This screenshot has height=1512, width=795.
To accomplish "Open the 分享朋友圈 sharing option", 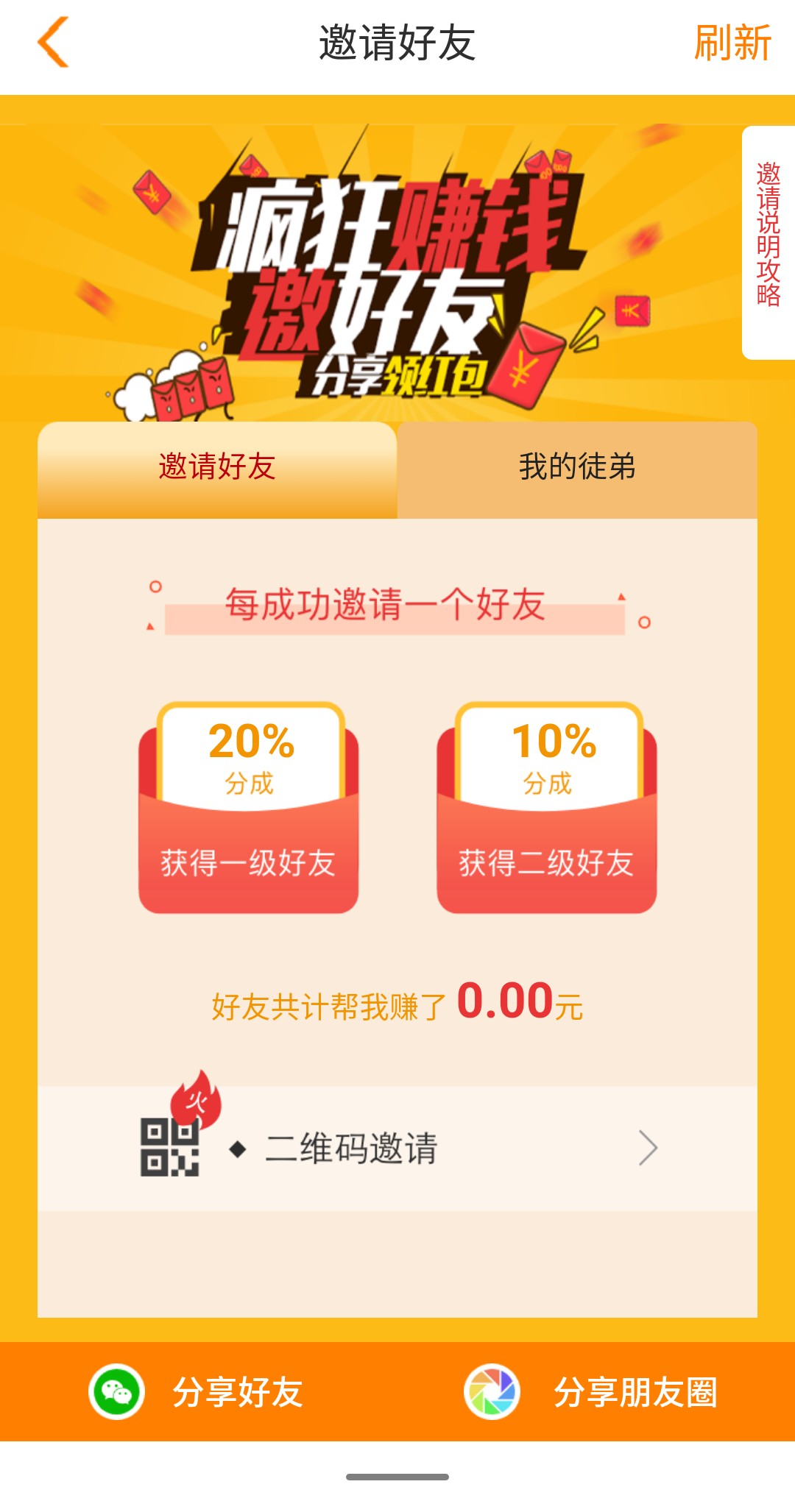I will (x=633, y=1394).
